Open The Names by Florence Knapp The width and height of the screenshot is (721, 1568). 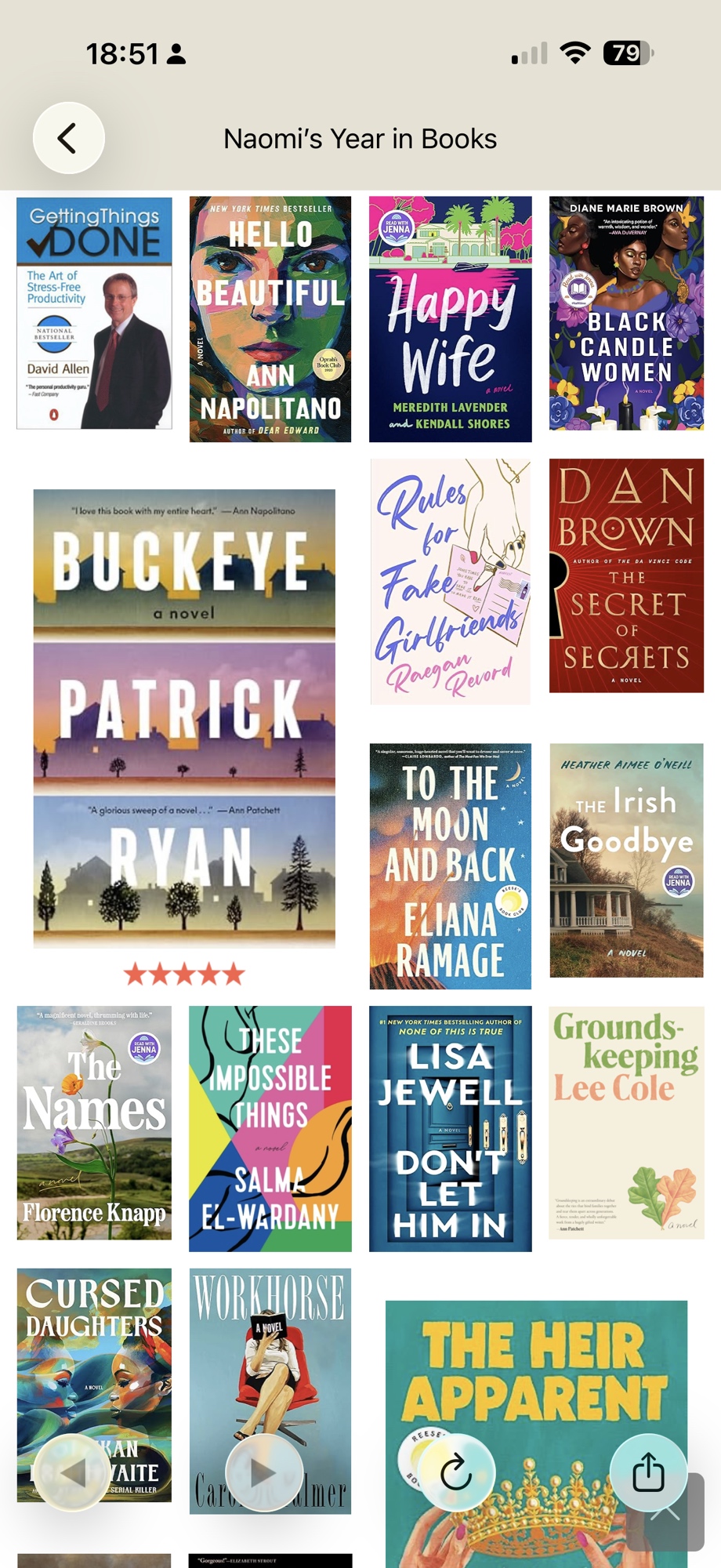click(94, 1123)
